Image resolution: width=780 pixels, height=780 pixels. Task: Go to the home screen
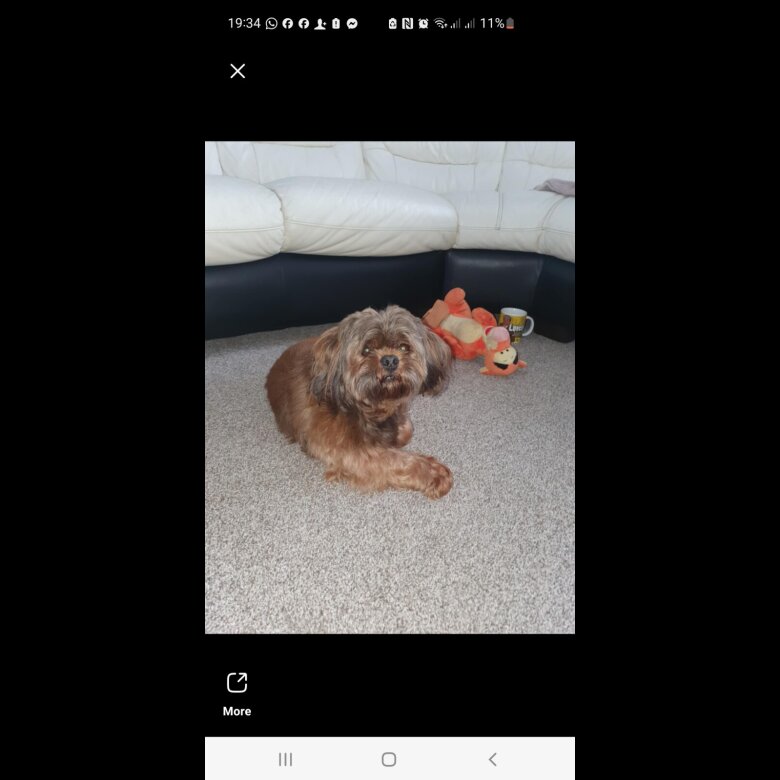point(389,760)
